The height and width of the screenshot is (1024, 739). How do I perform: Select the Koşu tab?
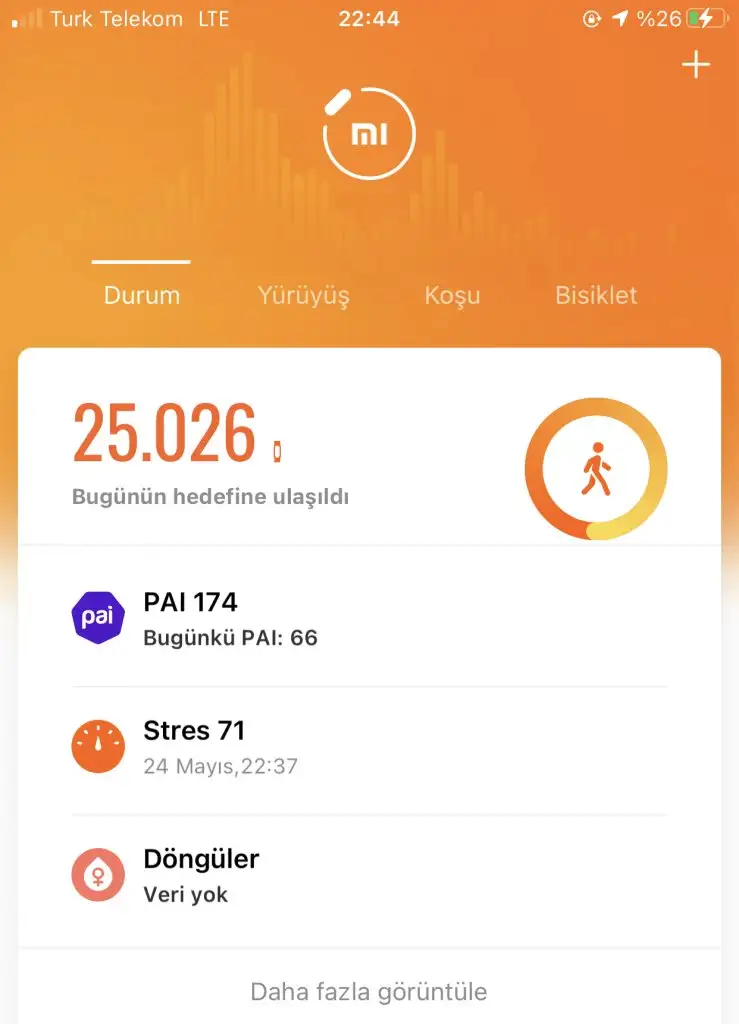click(452, 296)
